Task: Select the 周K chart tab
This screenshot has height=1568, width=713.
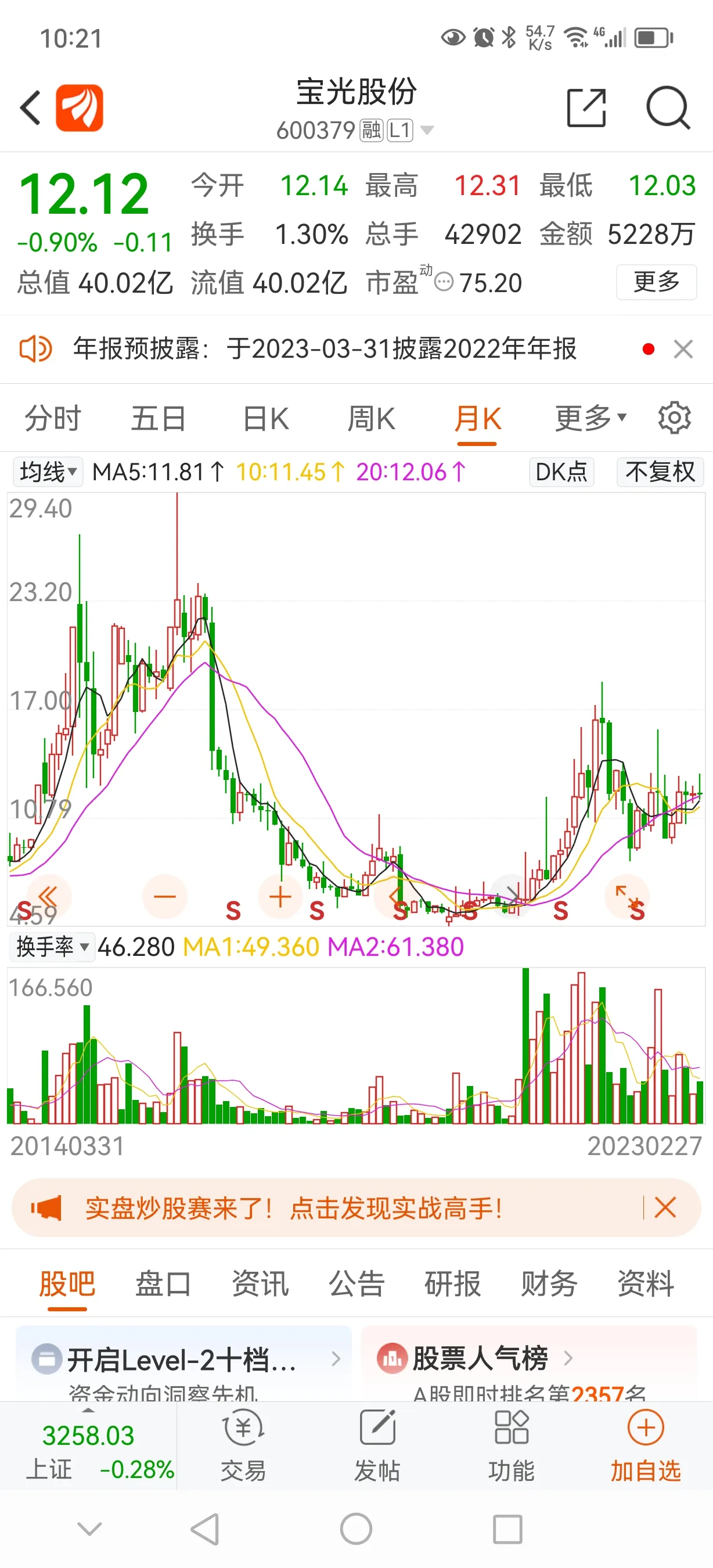Action: pyautogui.click(x=371, y=419)
